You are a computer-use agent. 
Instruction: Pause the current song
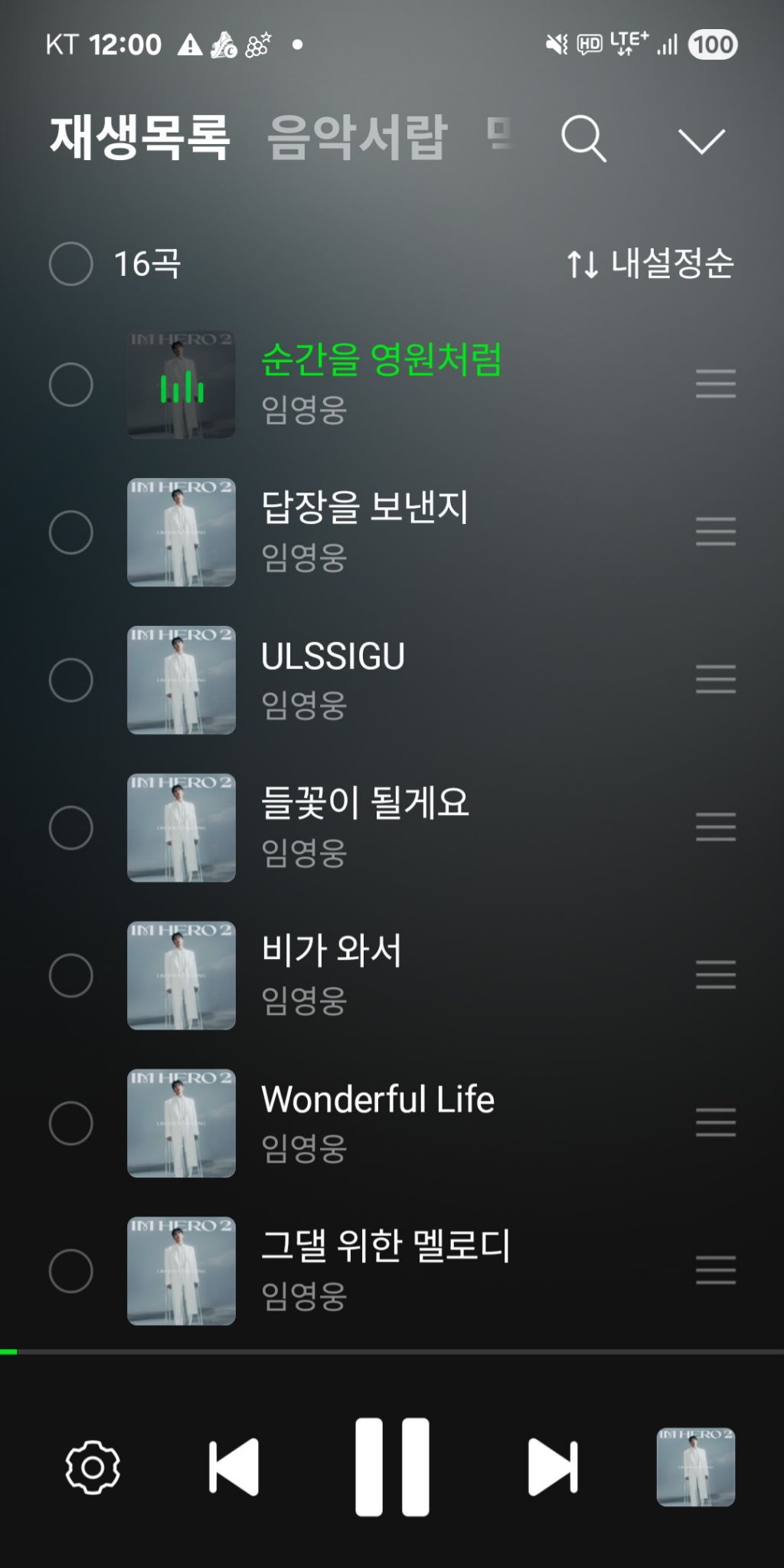[x=392, y=1467]
